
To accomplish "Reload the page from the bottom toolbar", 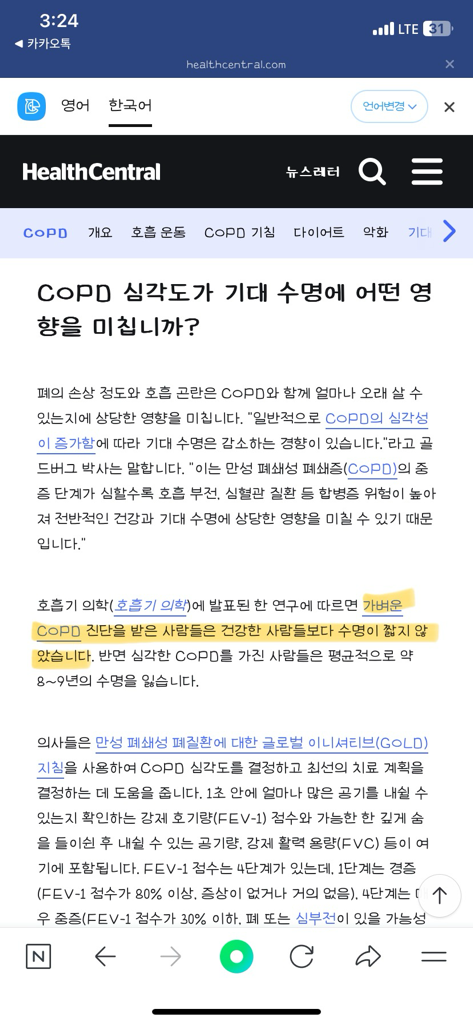I will click(301, 957).
